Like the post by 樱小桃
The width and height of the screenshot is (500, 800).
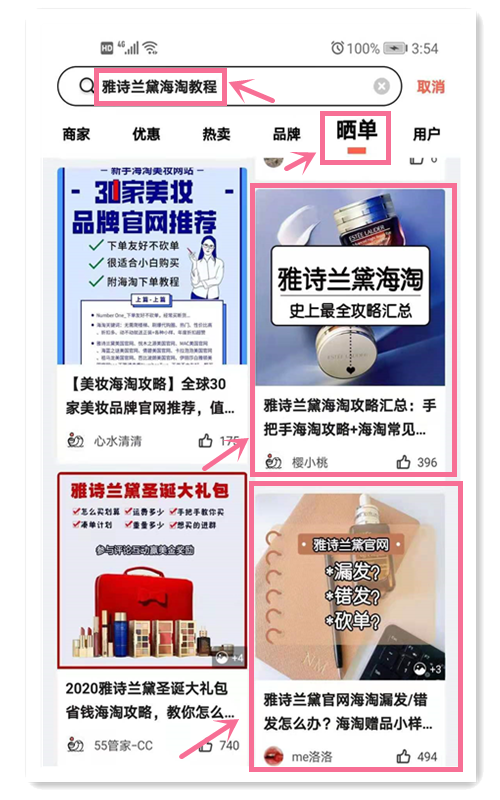coord(404,462)
